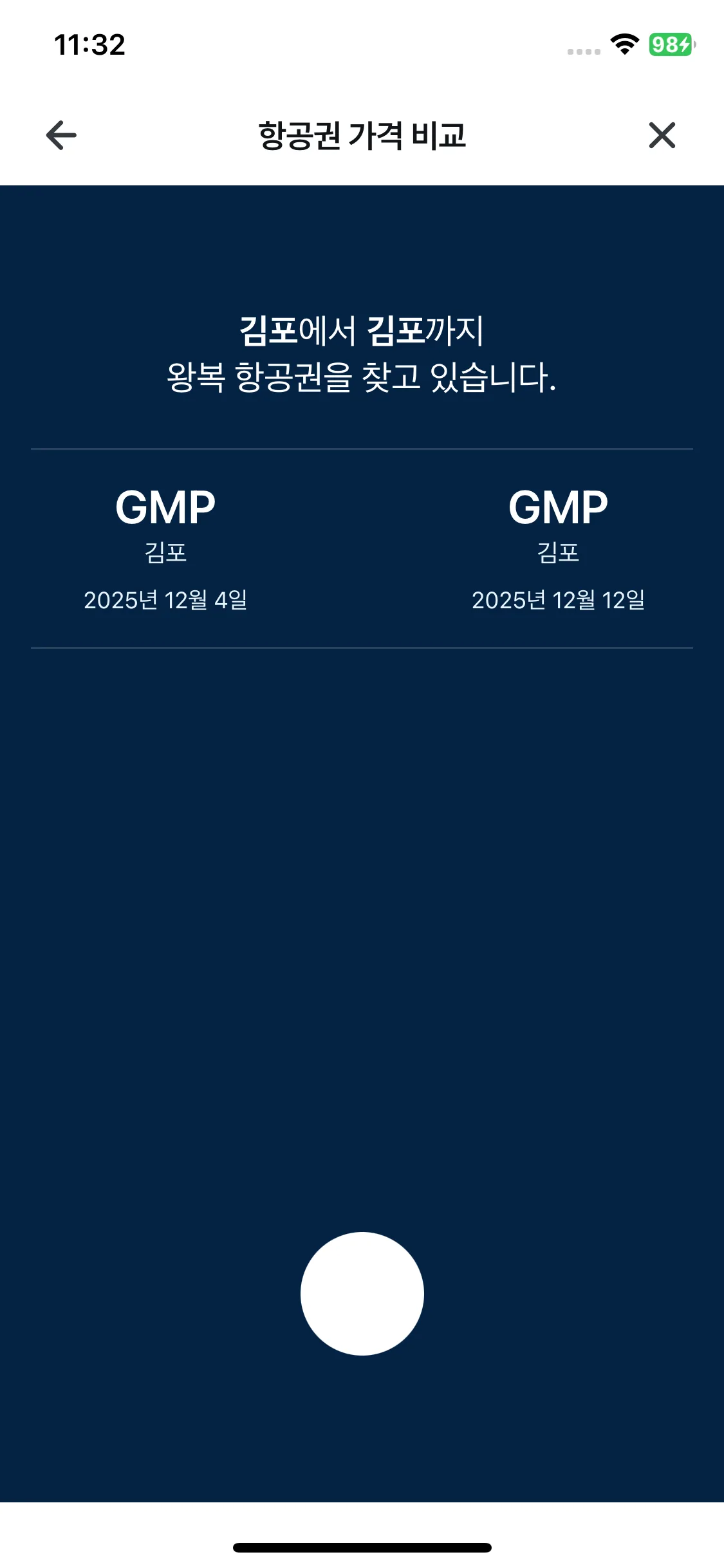Go back using the top-left arrow
This screenshot has height=1568, width=724.
pos(62,135)
